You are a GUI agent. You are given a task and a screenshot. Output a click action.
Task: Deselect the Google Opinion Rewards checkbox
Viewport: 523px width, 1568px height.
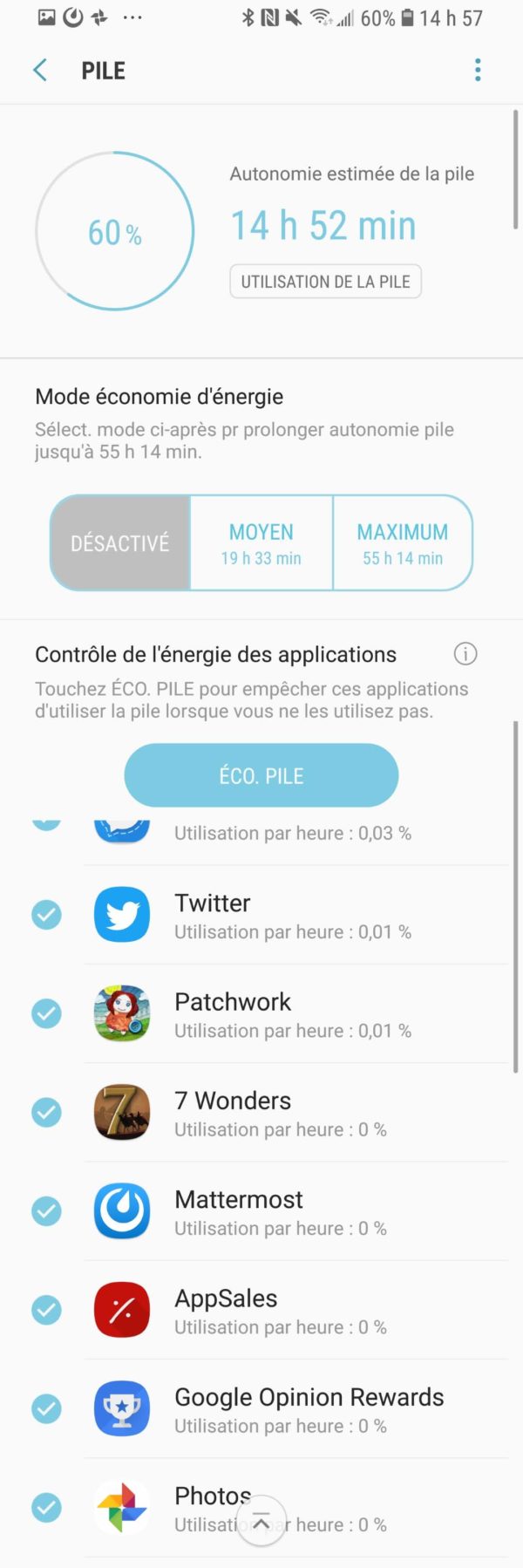(47, 1408)
